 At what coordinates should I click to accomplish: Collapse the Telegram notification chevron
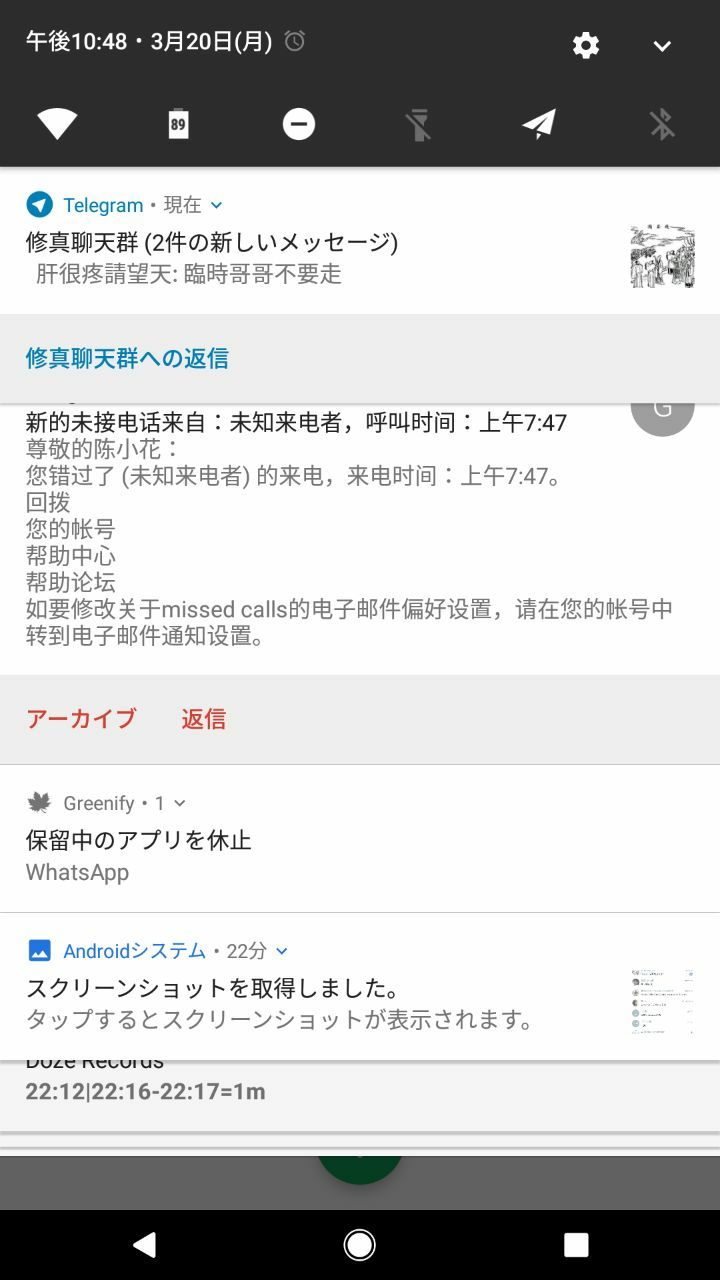(216, 205)
